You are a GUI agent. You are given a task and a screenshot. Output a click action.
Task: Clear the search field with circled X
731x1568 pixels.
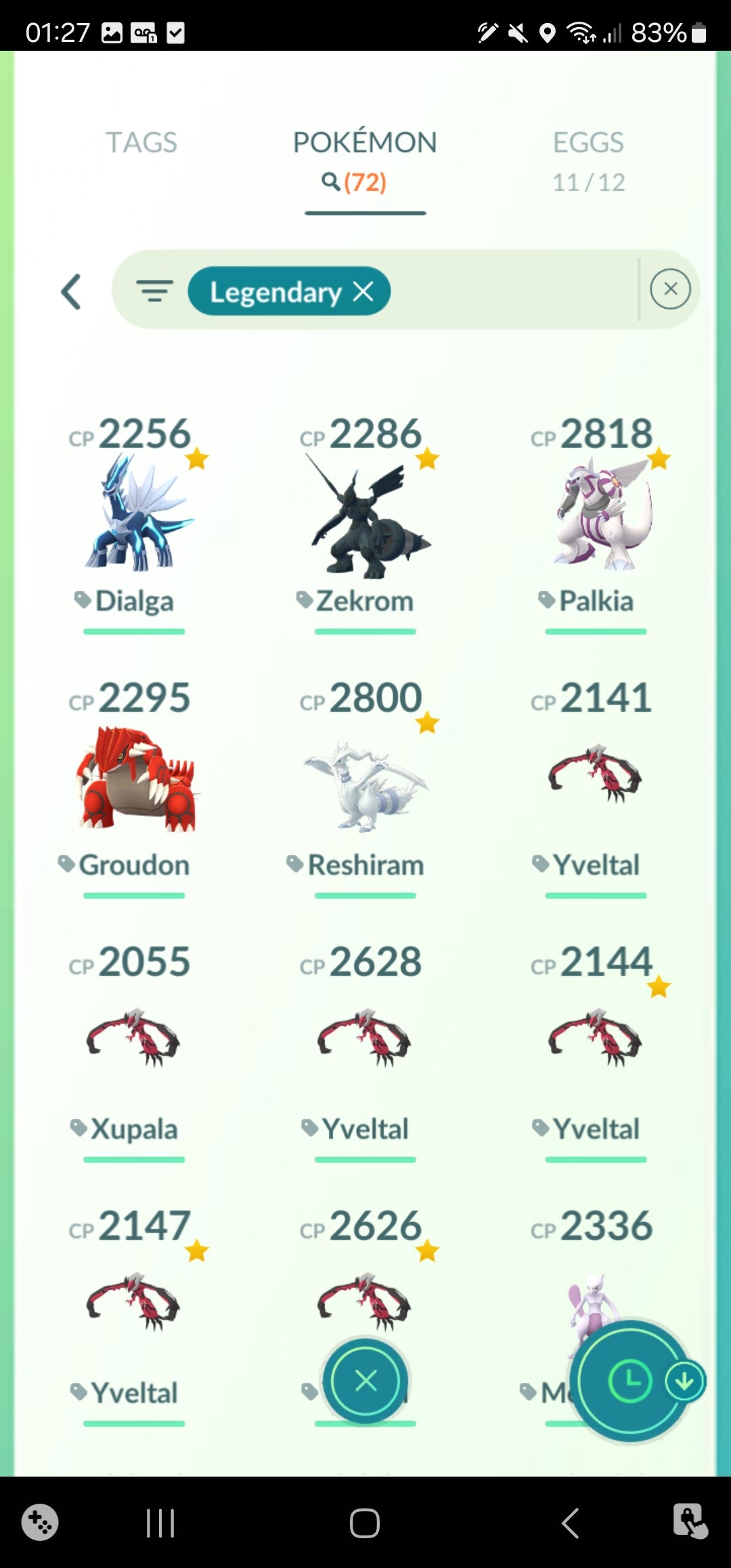pyautogui.click(x=669, y=289)
